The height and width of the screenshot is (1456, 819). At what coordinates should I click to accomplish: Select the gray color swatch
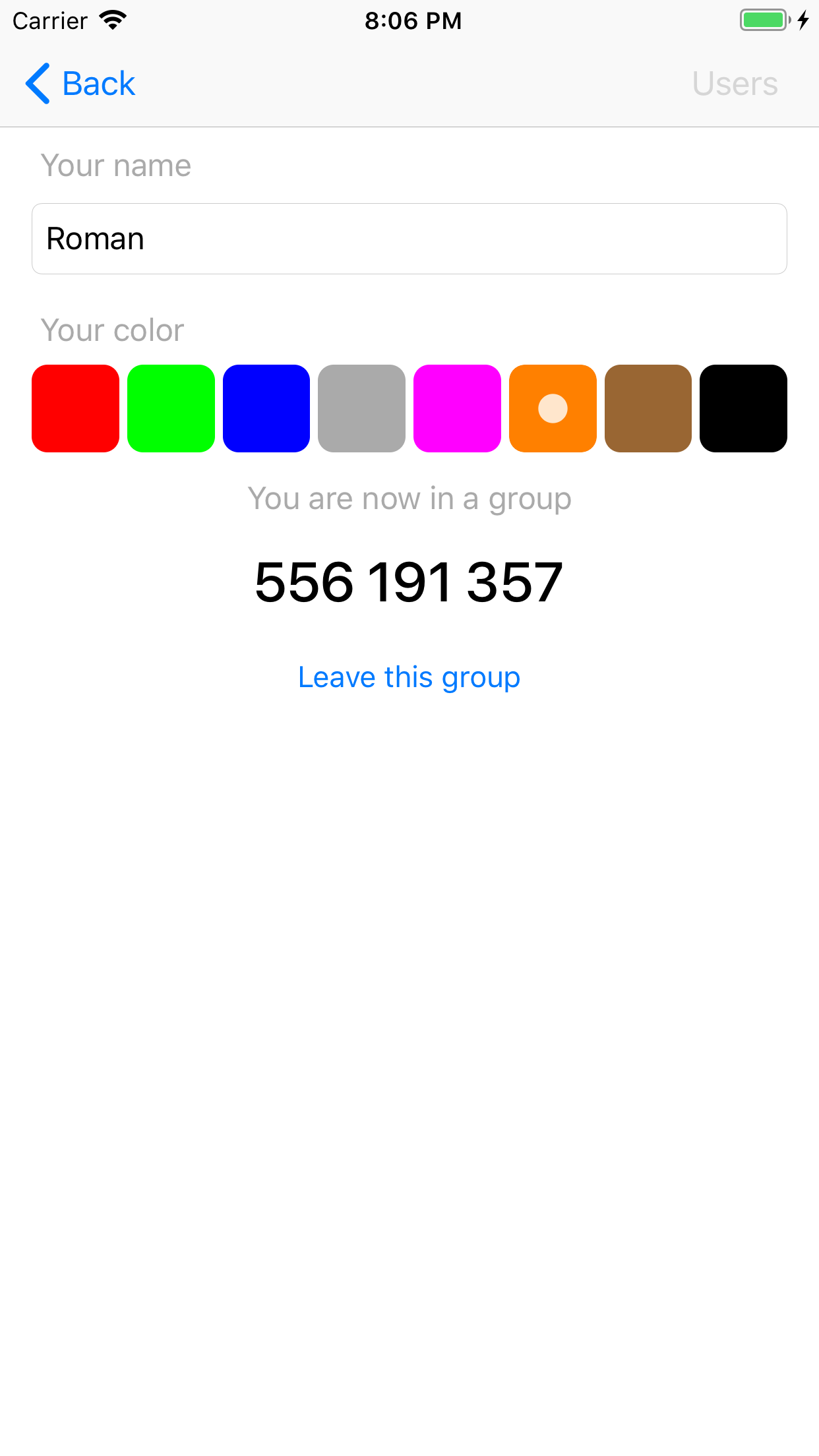pyautogui.click(x=361, y=408)
